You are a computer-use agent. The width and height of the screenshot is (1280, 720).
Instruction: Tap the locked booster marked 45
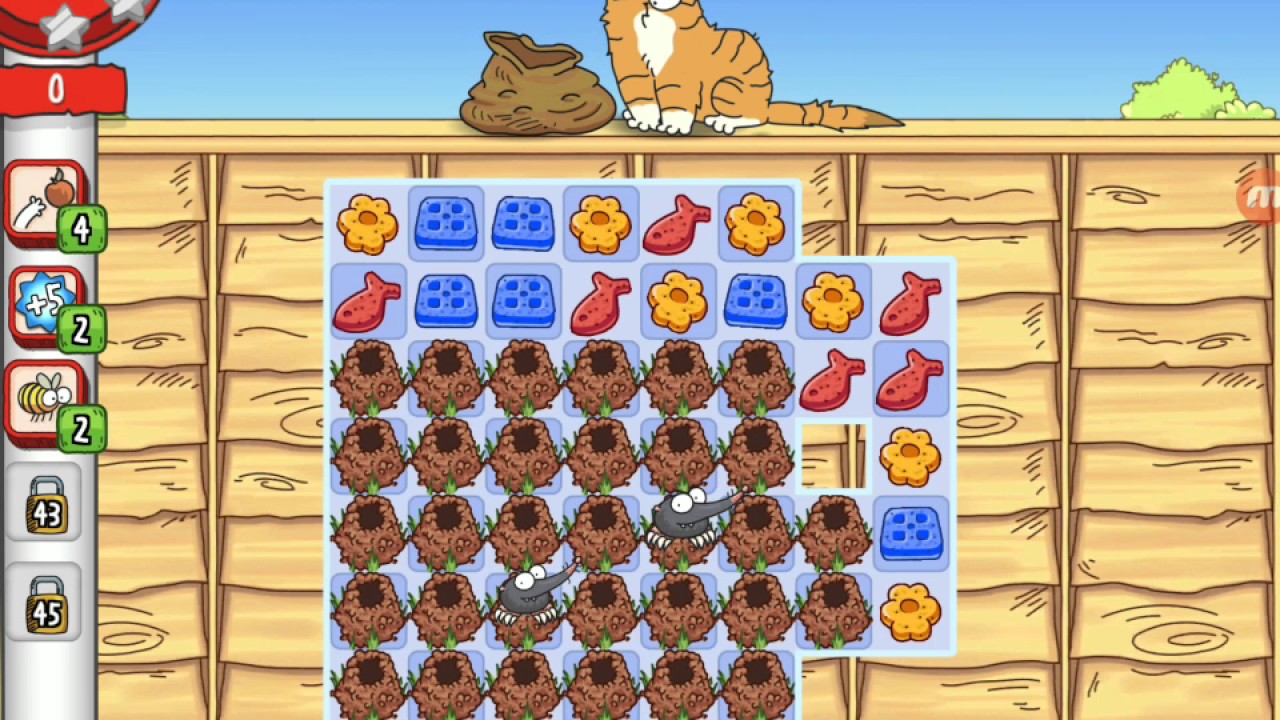point(46,603)
